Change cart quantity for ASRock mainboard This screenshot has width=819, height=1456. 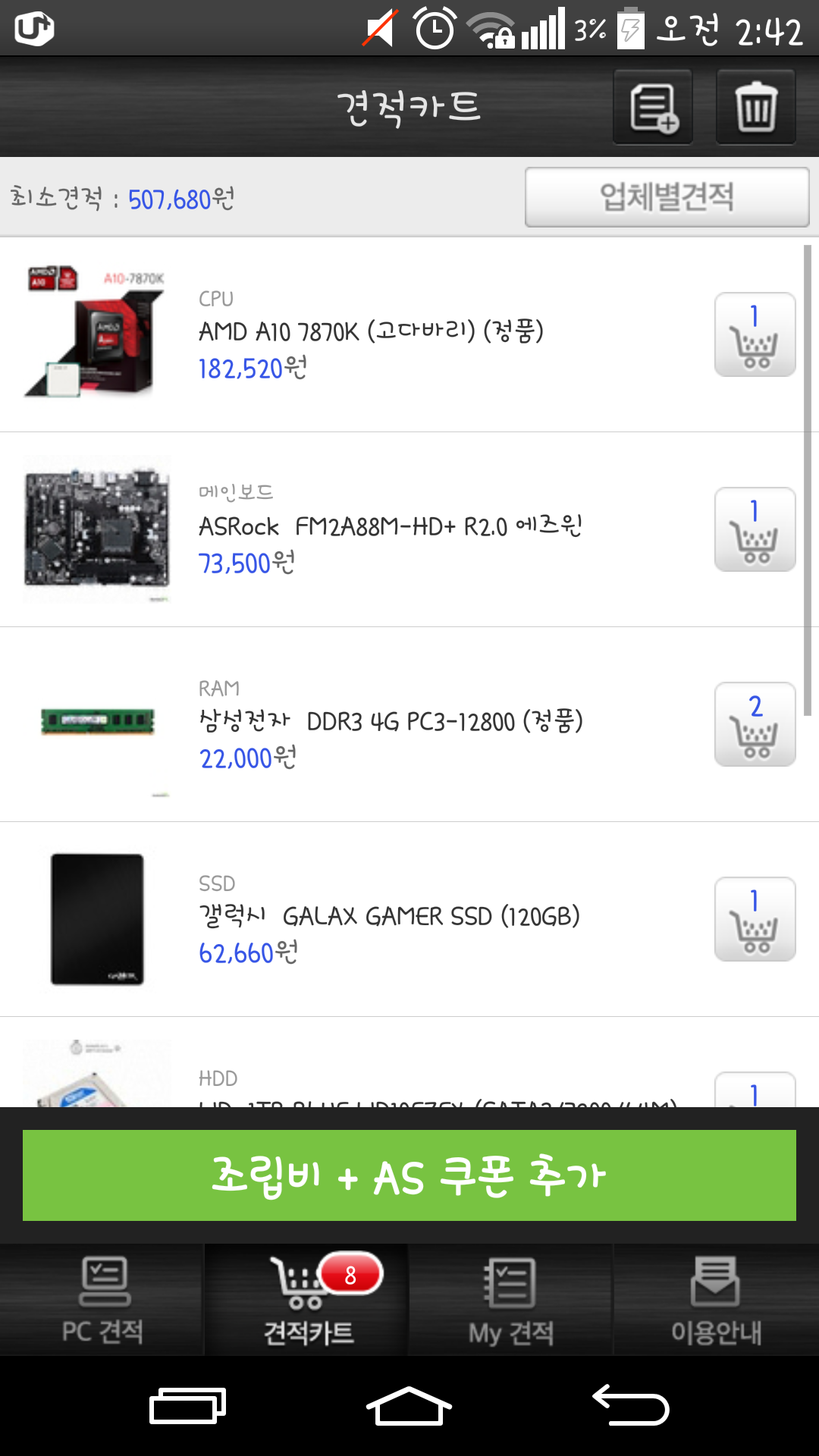click(x=755, y=529)
